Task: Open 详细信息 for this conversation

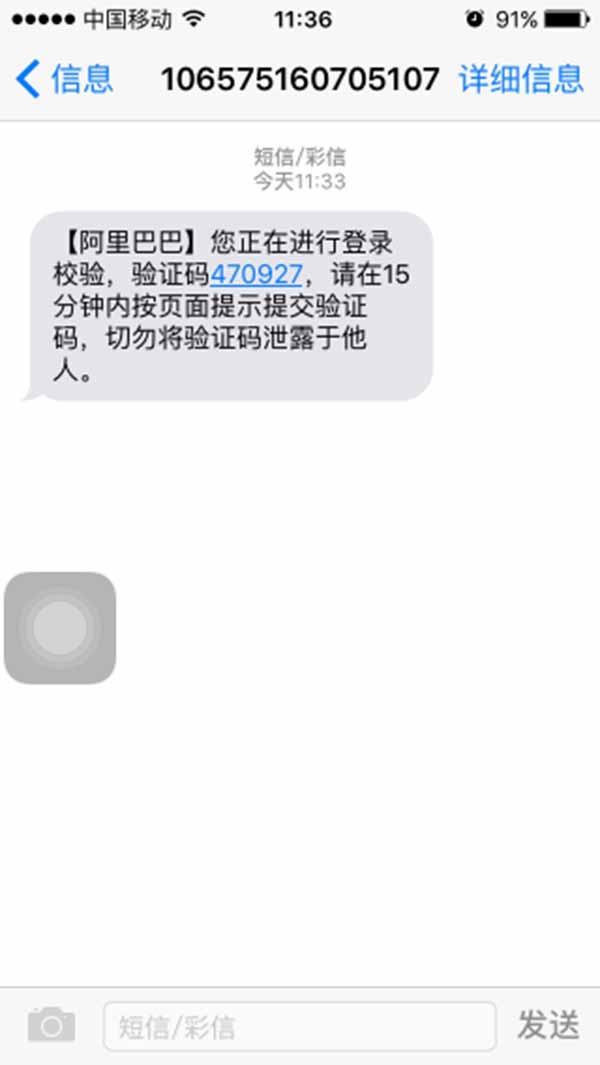Action: pyautogui.click(x=520, y=78)
